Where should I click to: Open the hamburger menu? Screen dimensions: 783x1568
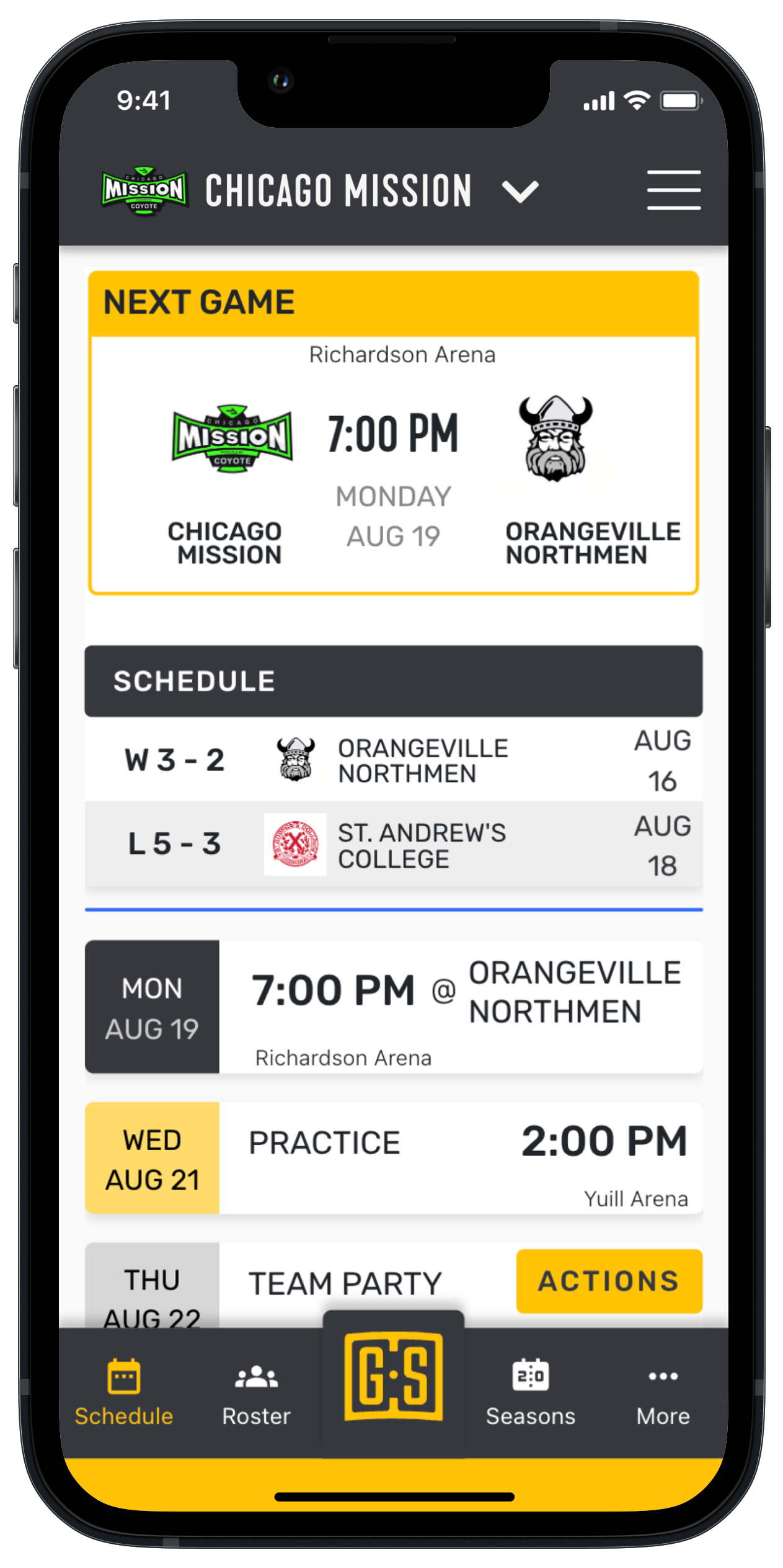pyautogui.click(x=674, y=190)
